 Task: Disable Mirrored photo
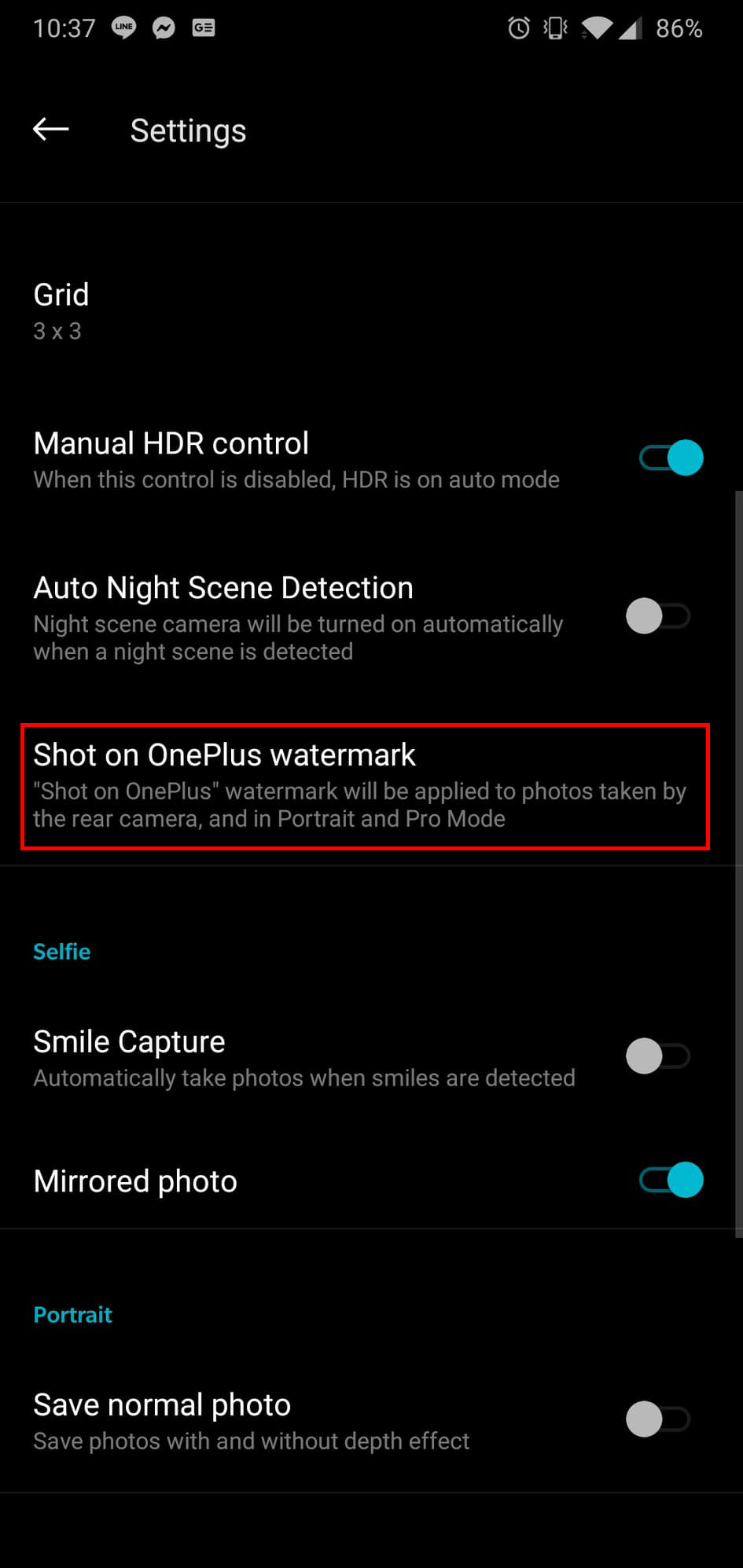click(x=671, y=1181)
